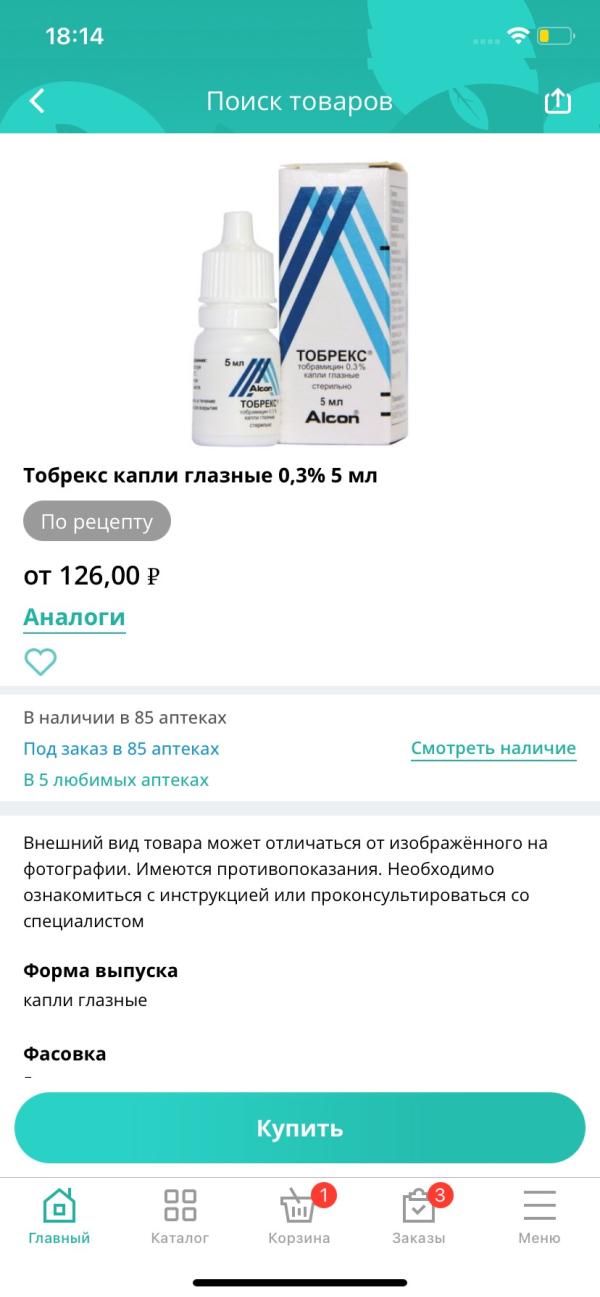Image resolution: width=600 pixels, height=1297 pixels.
Task: Switch to the Каталог tab
Action: coord(180,1216)
